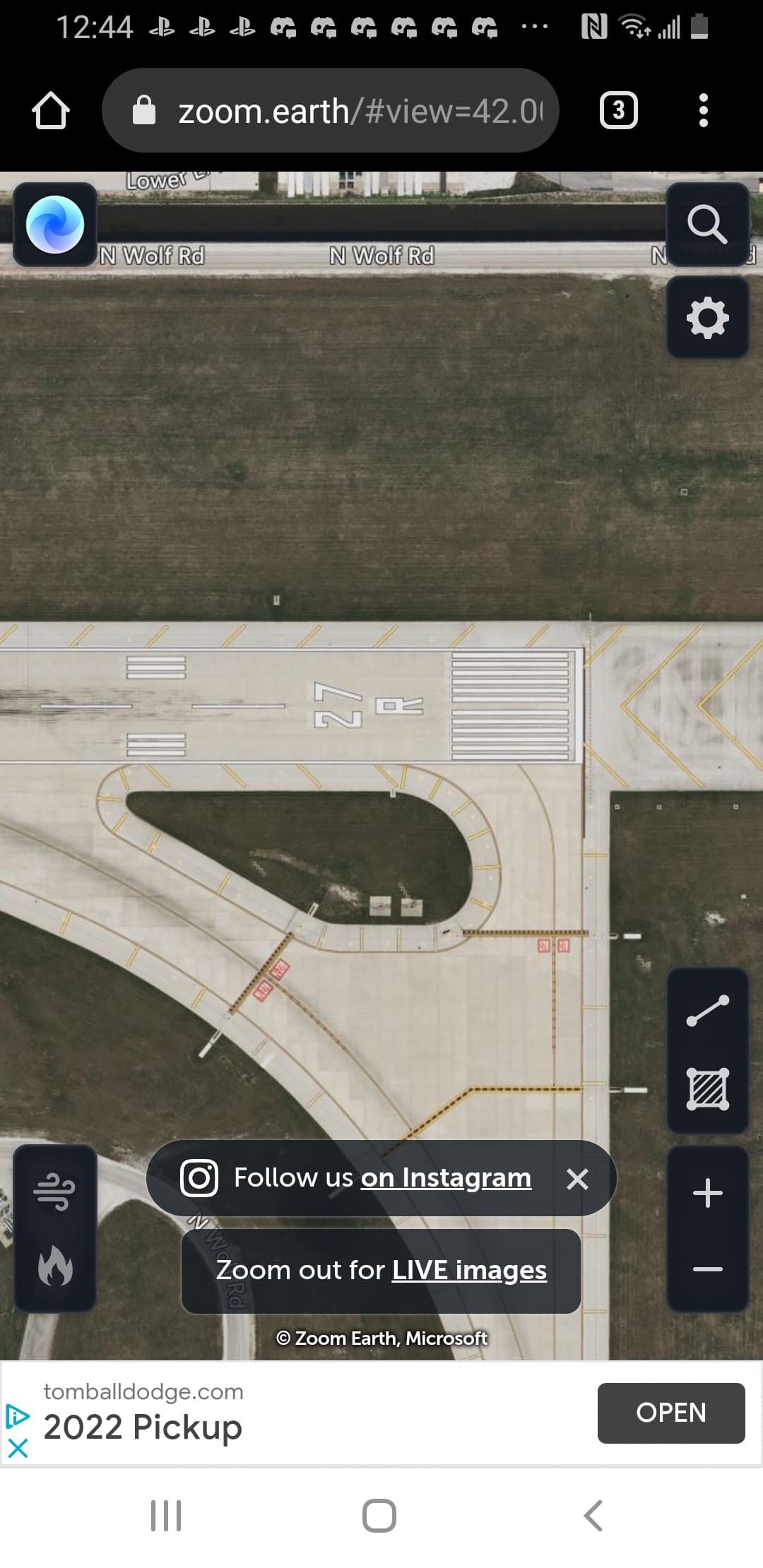763x1568 pixels.
Task: Open the LIVE images link
Action: 469,1270
